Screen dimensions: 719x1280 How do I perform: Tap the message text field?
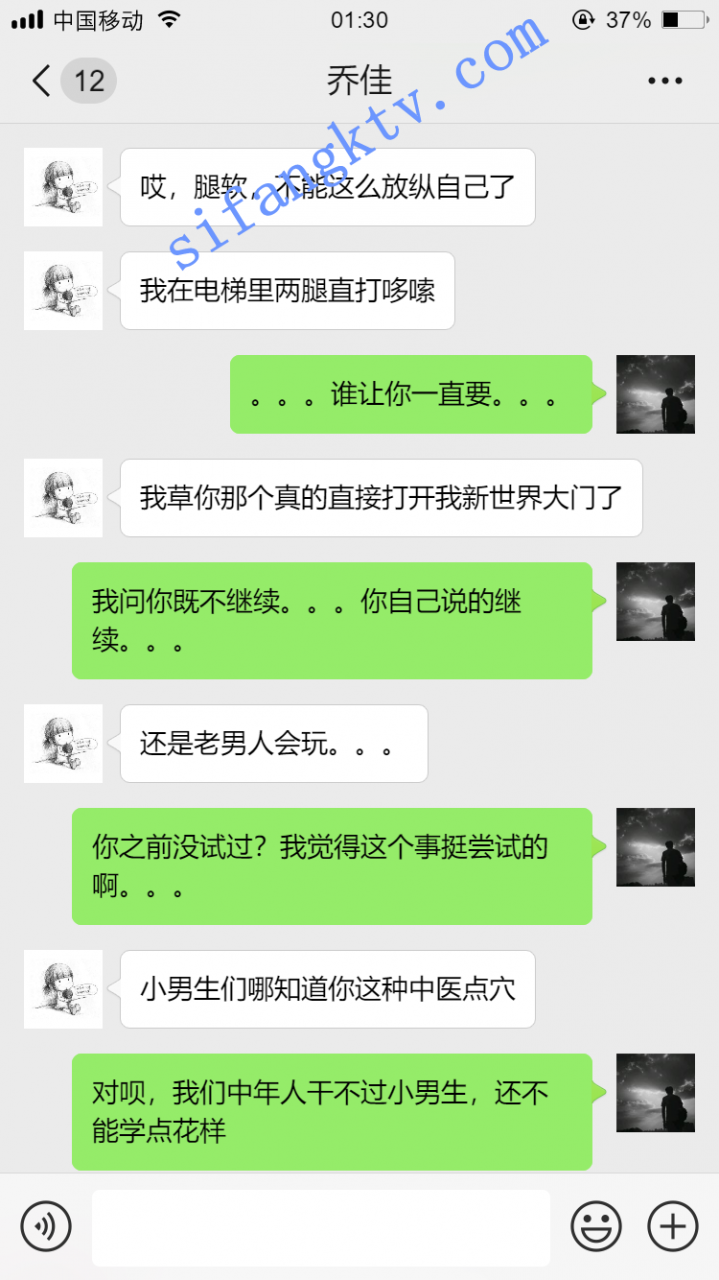[x=320, y=1227]
